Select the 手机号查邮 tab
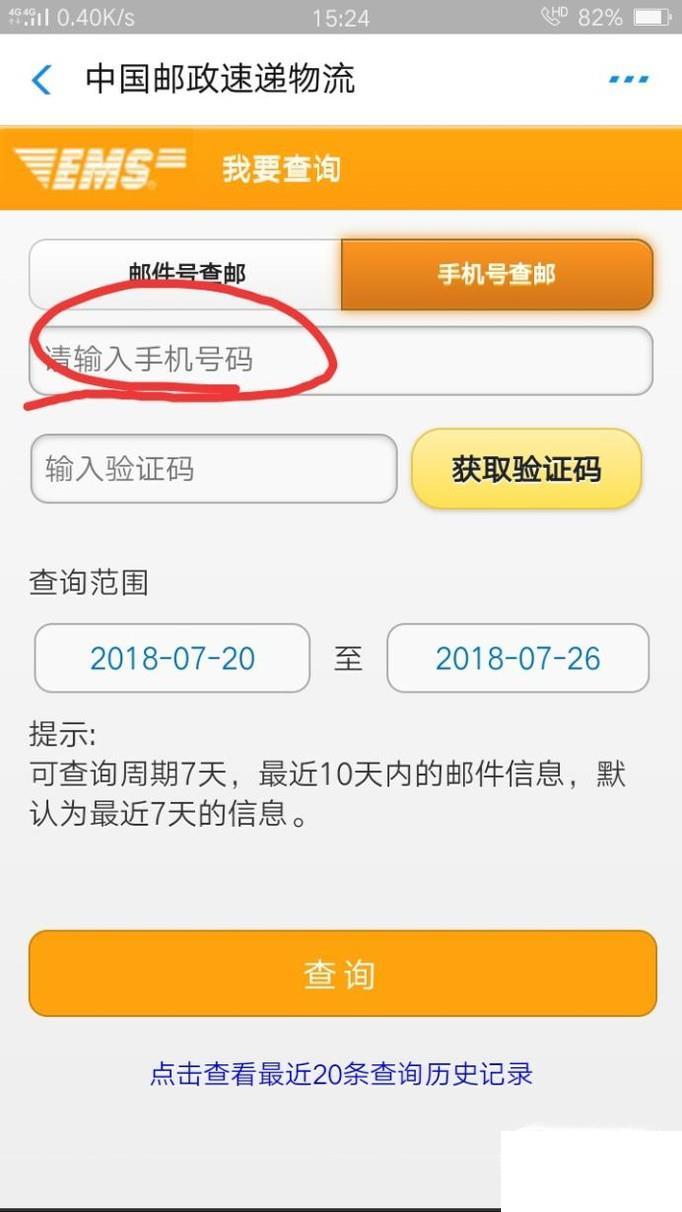Viewport: 682px width, 1212px height. click(497, 274)
